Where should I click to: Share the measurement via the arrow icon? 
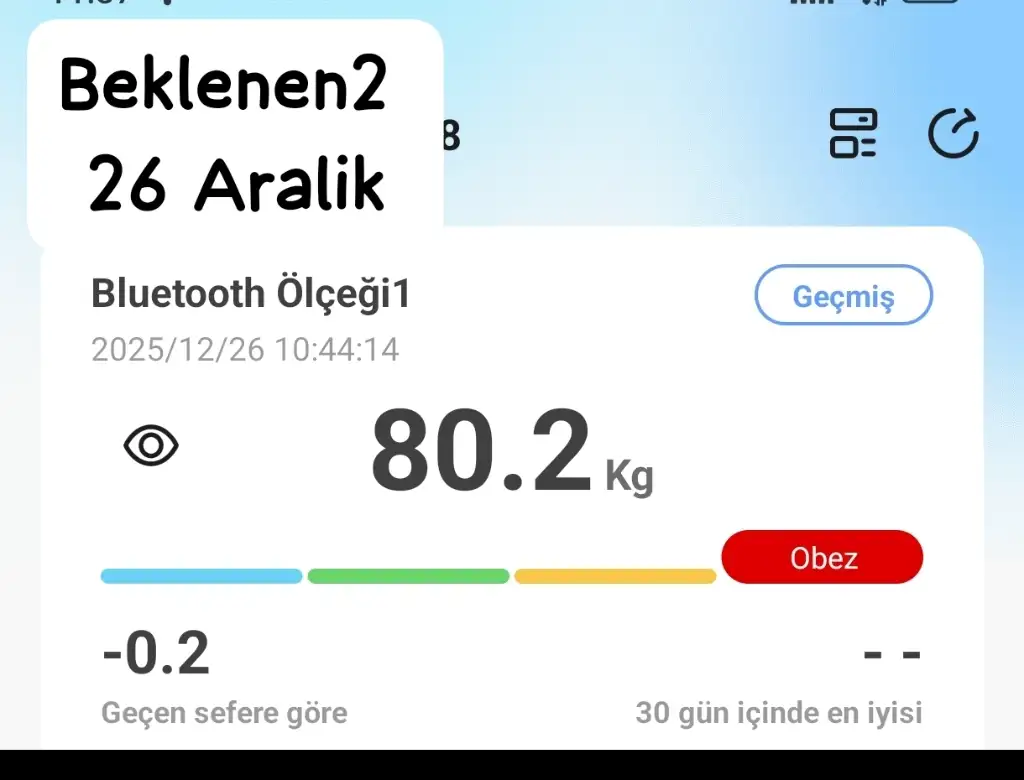point(953,134)
